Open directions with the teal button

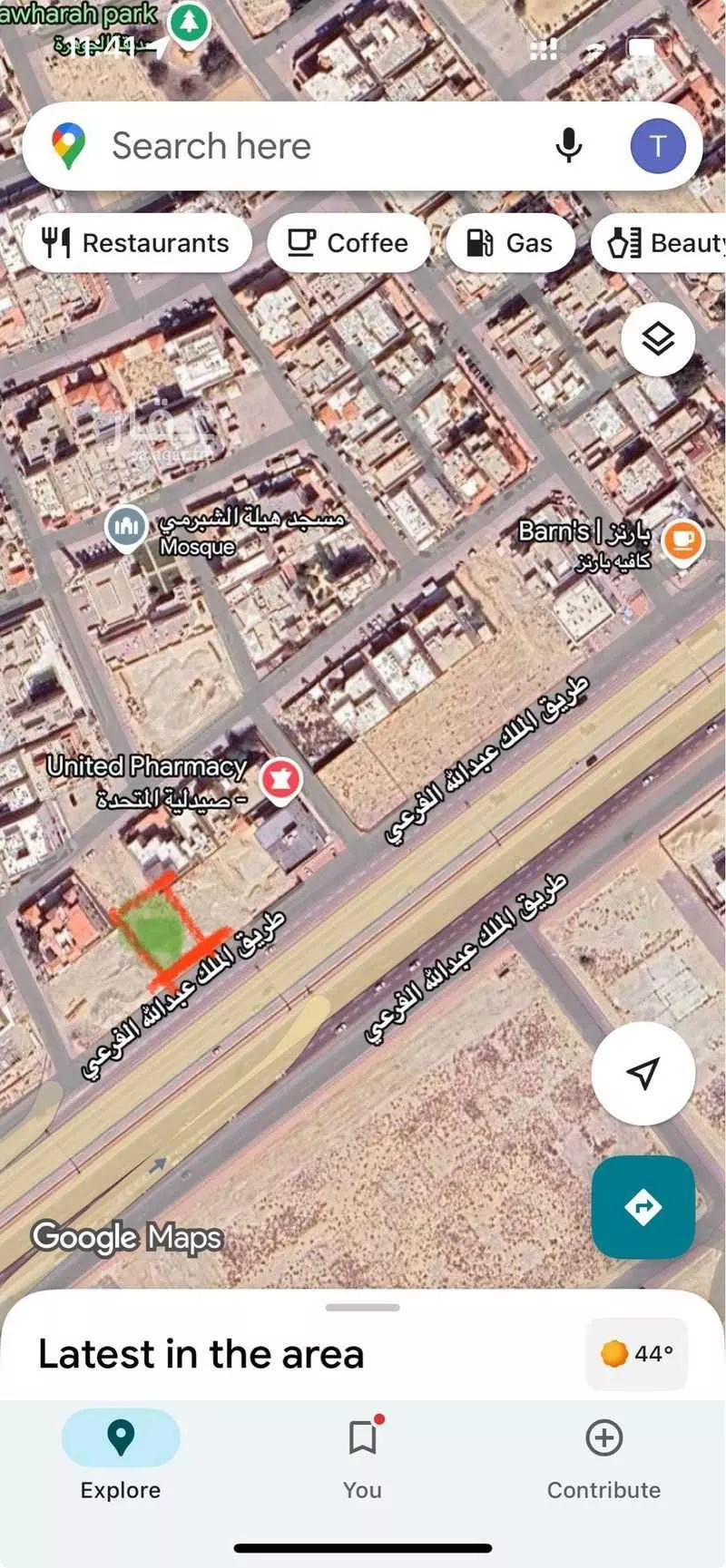643,1206
